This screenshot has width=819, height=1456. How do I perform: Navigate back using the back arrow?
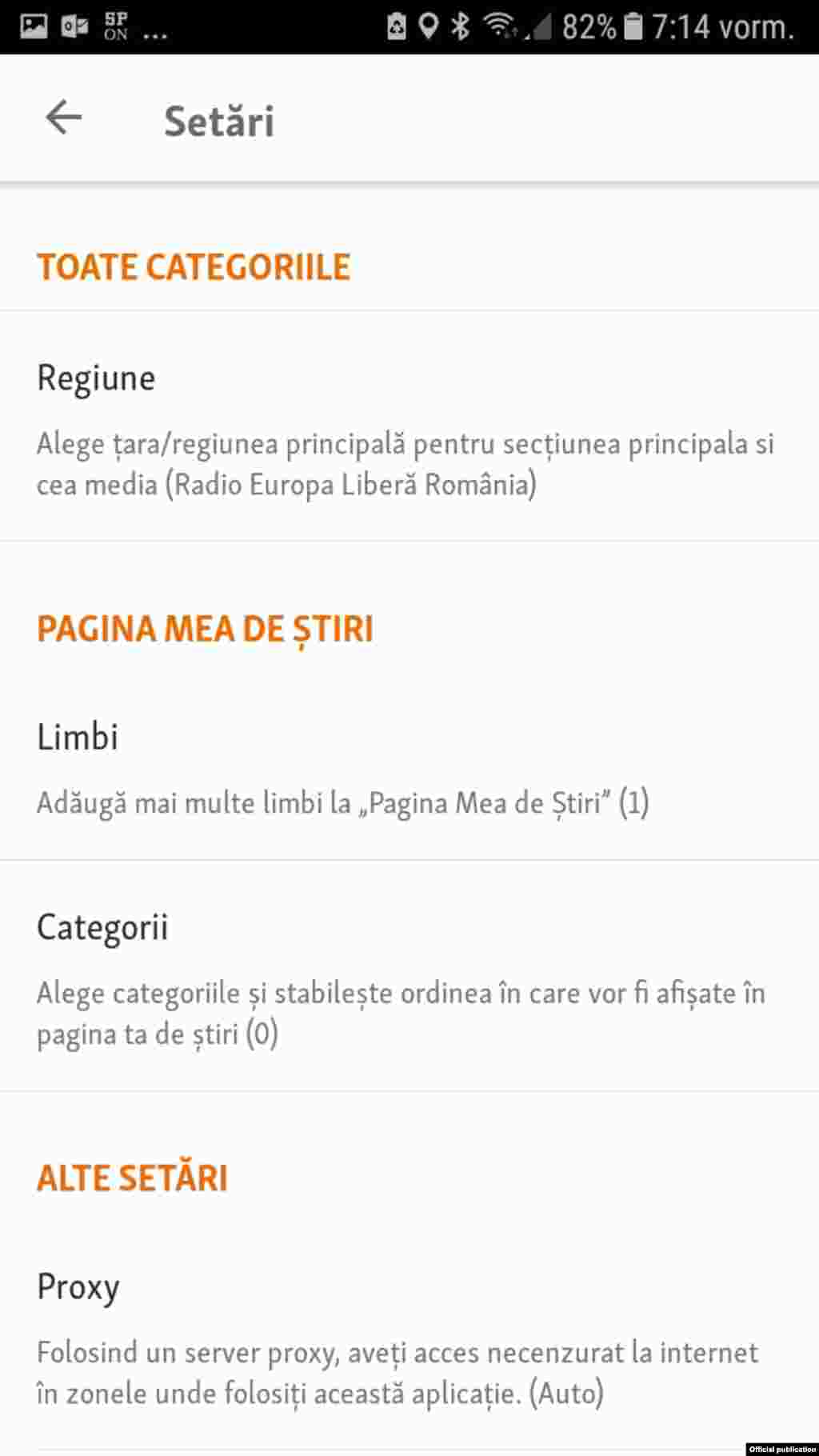click(62, 118)
